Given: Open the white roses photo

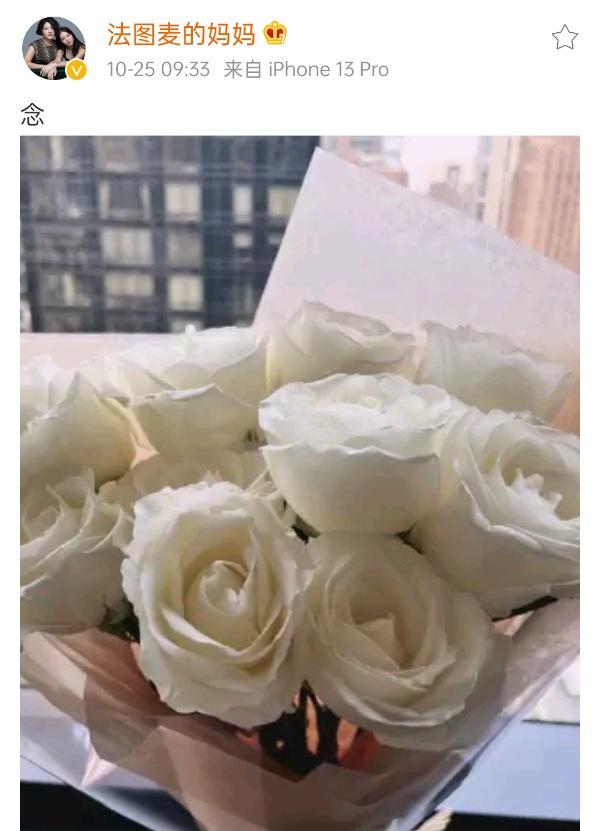Looking at the screenshot, I should [x=300, y=480].
